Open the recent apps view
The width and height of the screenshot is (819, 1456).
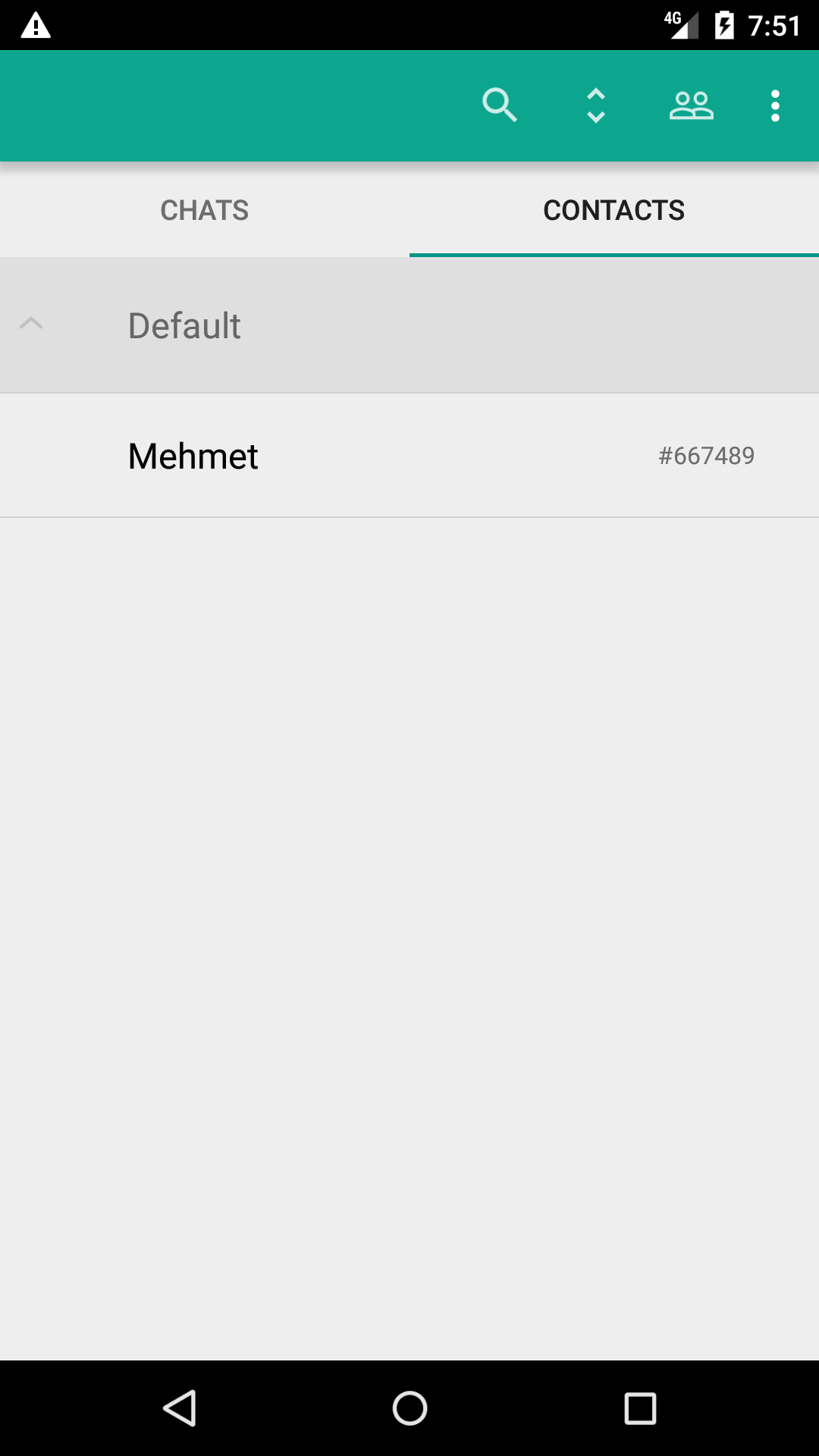640,1408
